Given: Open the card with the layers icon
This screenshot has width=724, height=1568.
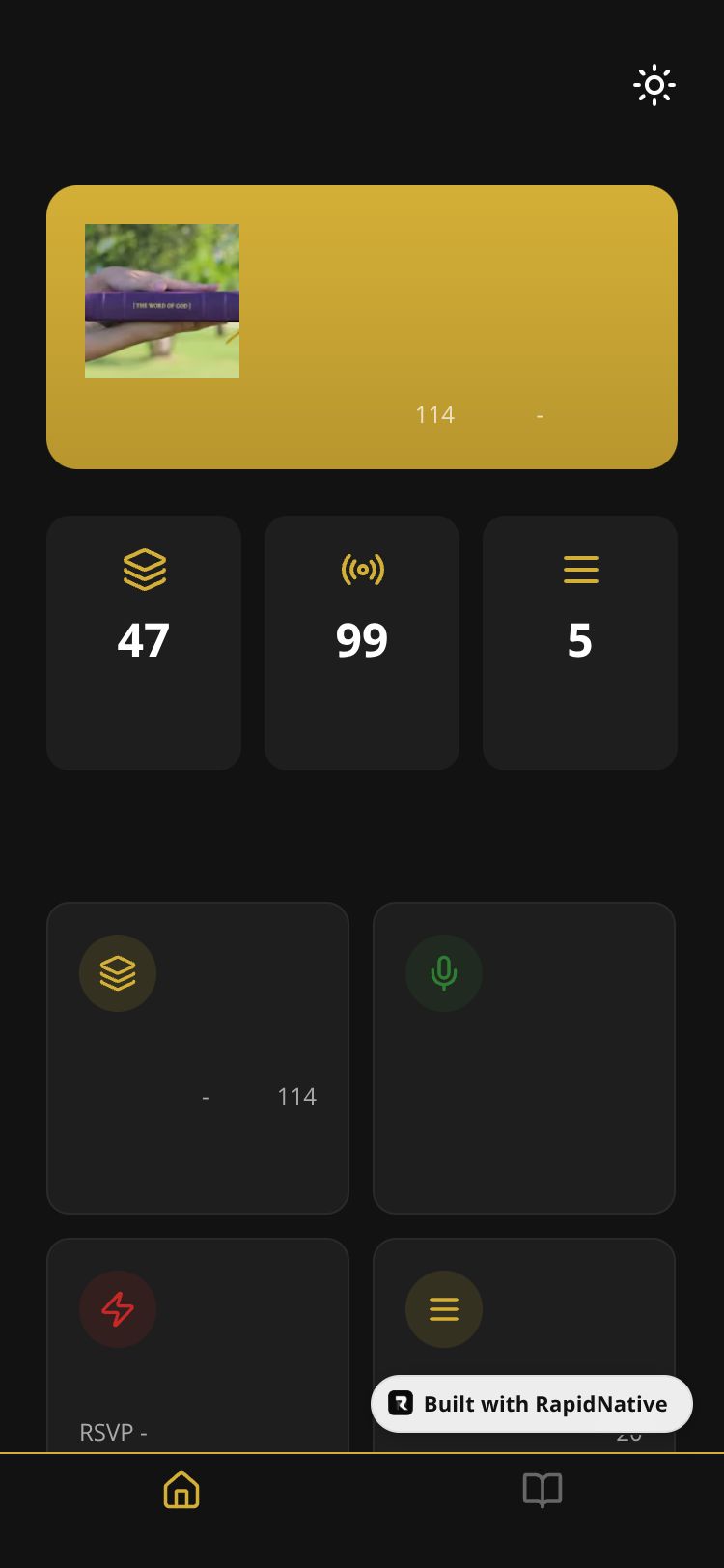Looking at the screenshot, I should (198, 1057).
